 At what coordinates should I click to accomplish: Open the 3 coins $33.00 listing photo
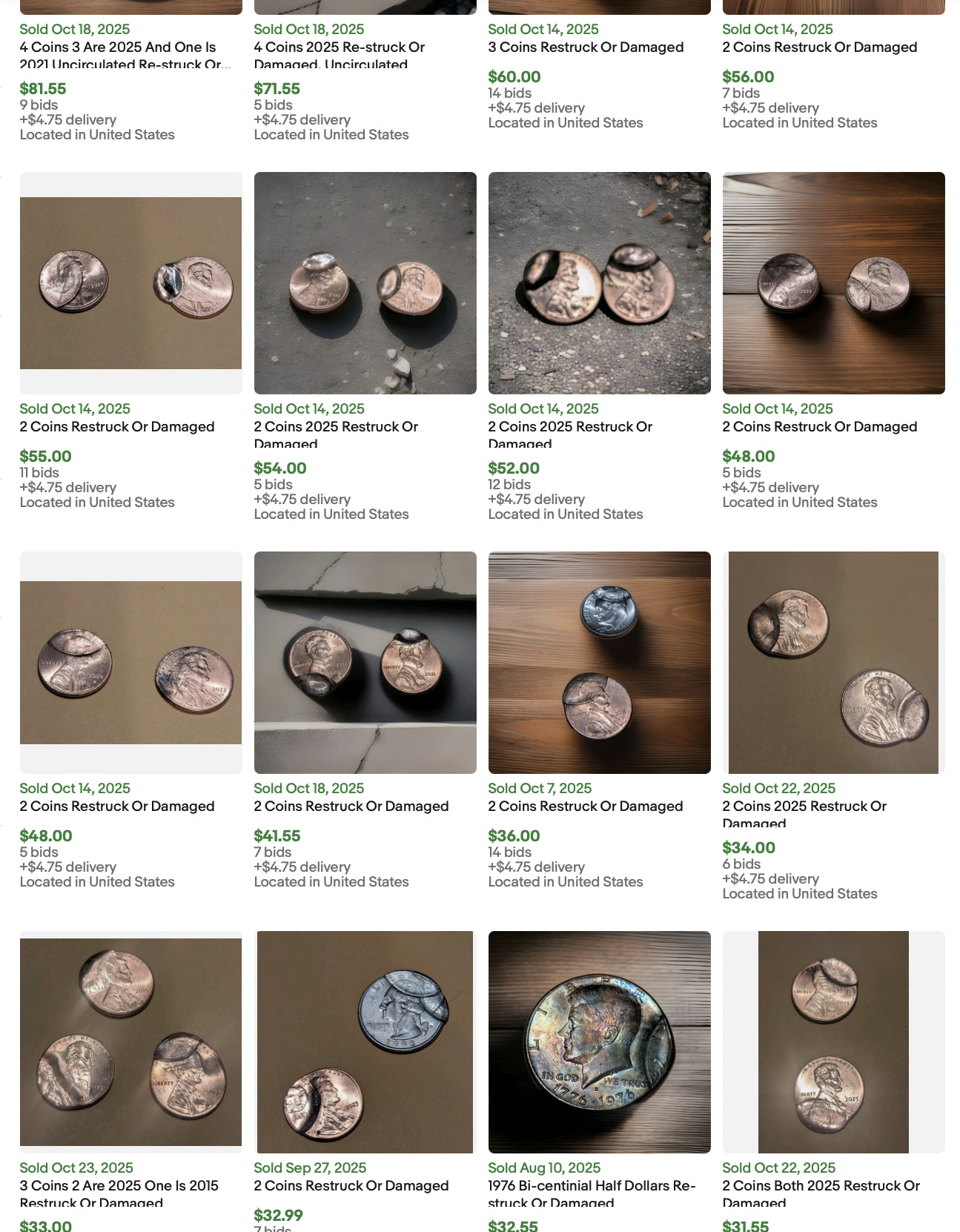(x=130, y=1042)
